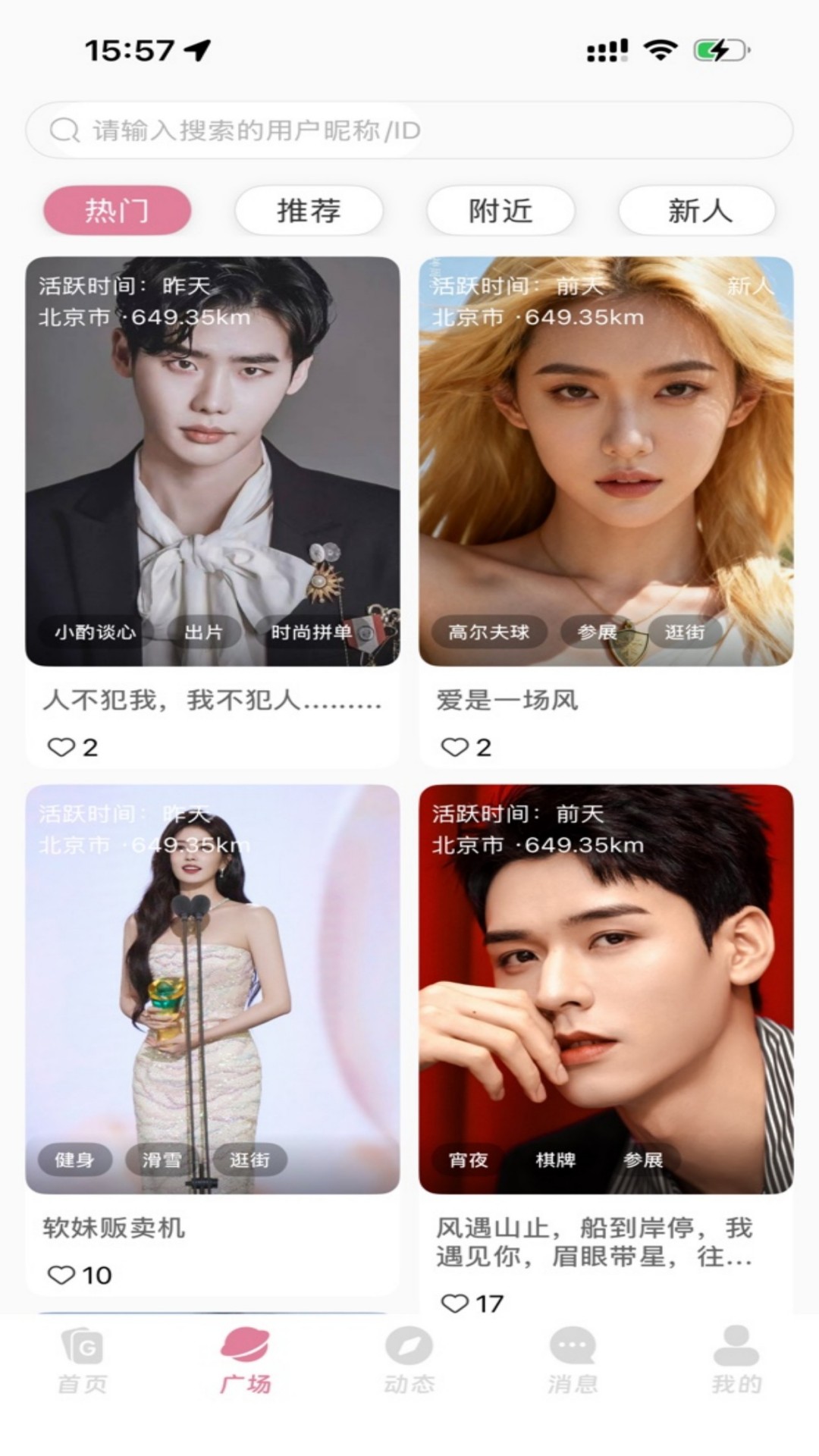Click the magnifier icon in the search bar

(64, 129)
